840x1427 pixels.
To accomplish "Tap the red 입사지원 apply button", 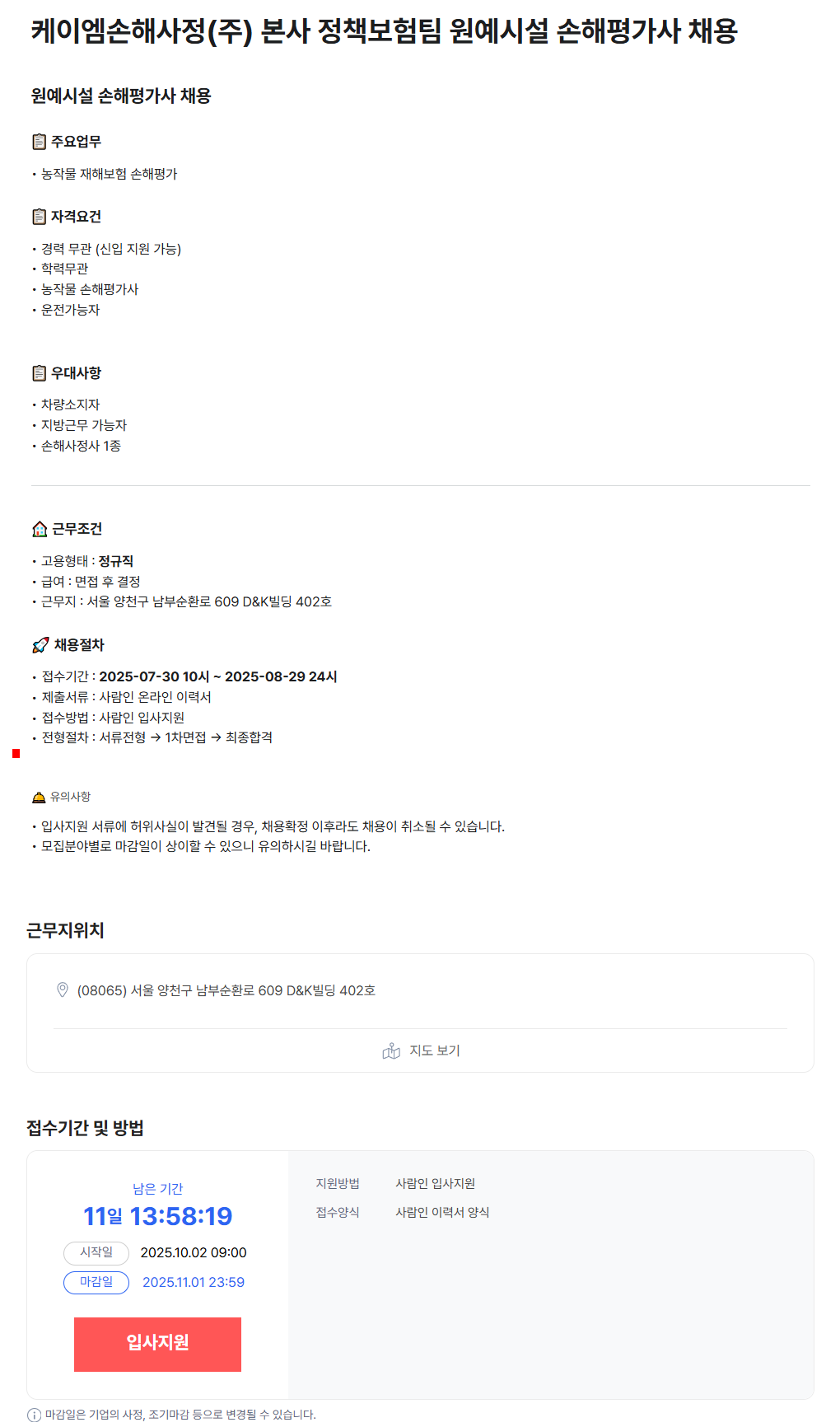I will pos(157,1344).
